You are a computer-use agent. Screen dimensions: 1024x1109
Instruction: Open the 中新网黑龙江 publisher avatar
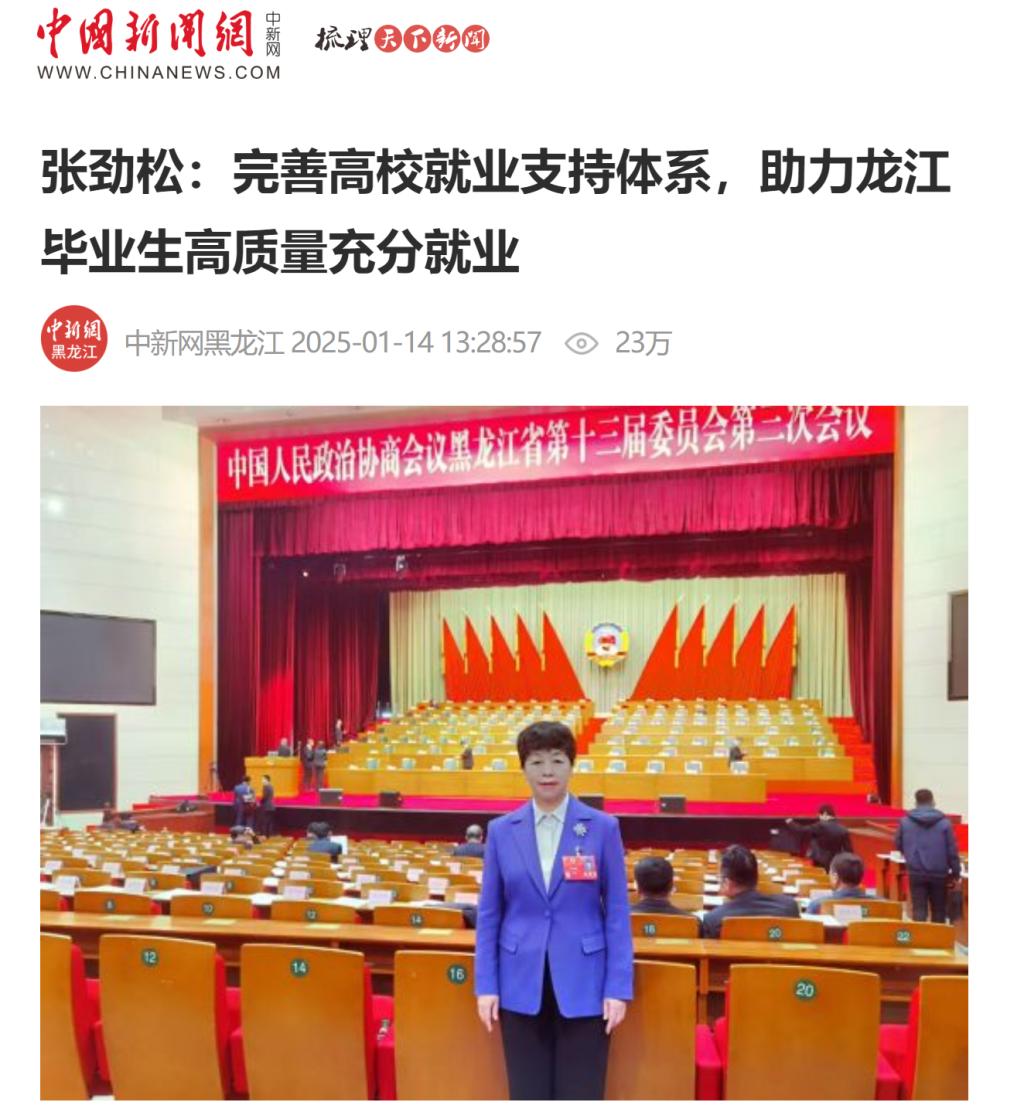tap(74, 340)
